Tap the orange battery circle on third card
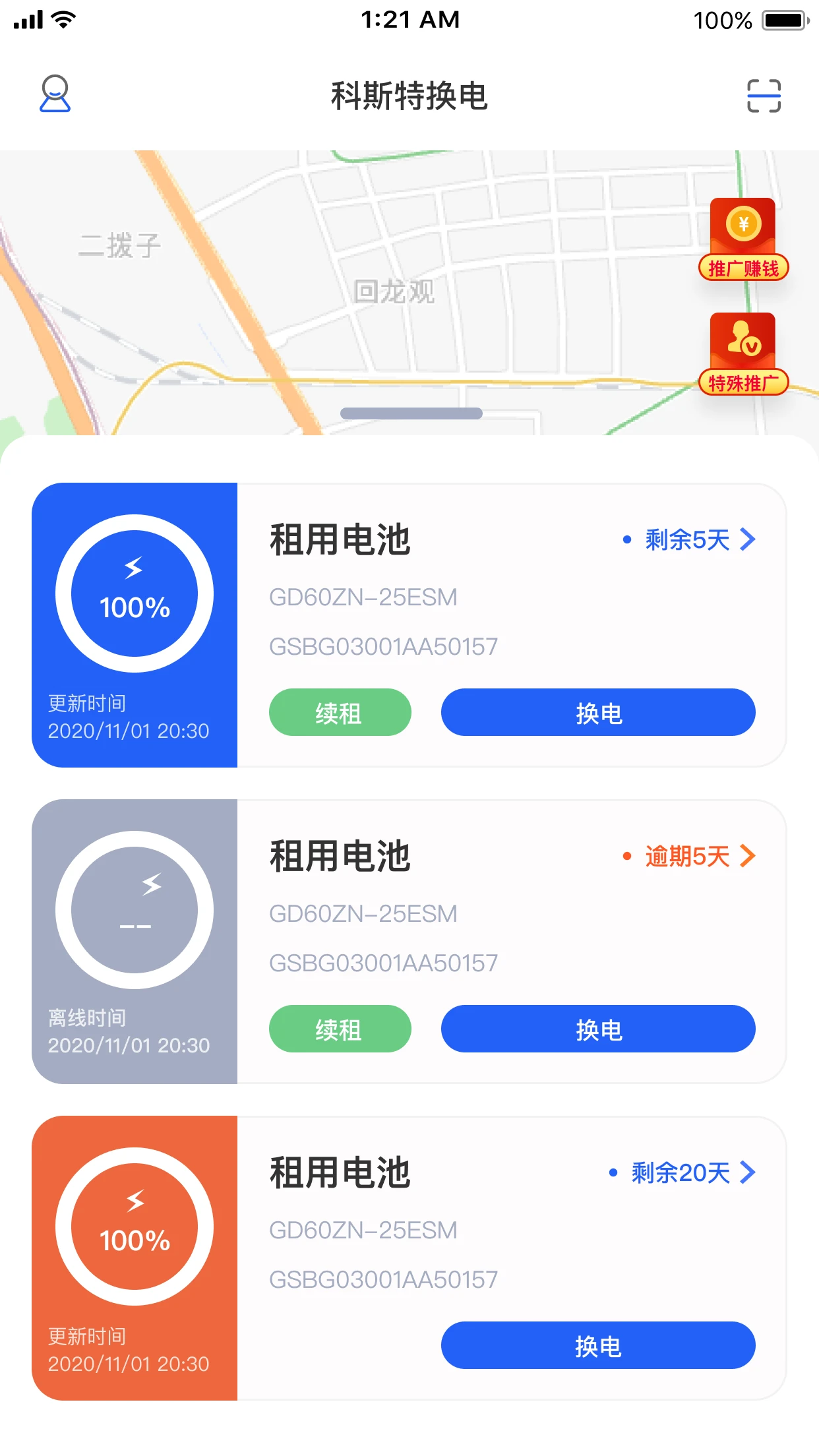The width and height of the screenshot is (819, 1456). 134,1225
